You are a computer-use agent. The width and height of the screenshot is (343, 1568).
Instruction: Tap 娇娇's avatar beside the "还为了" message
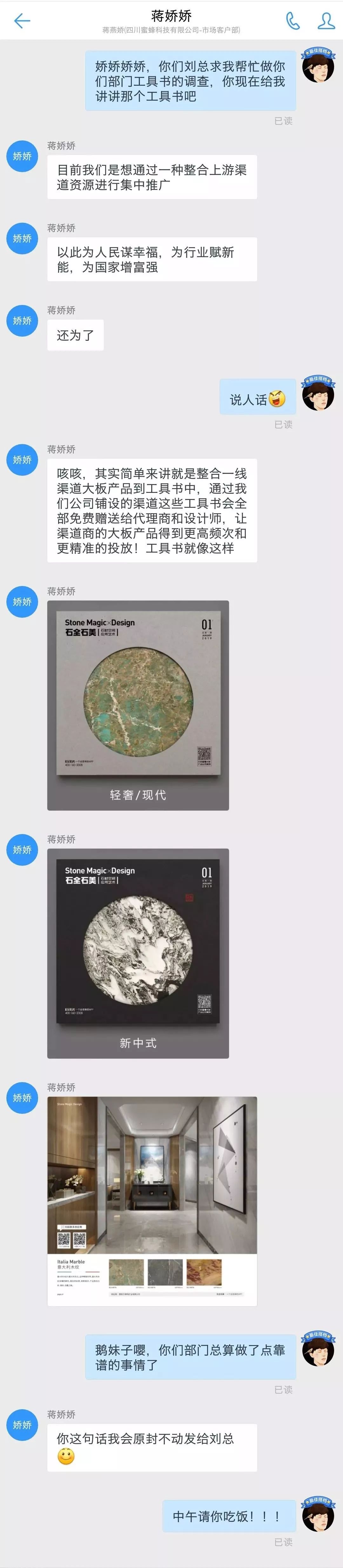(x=23, y=321)
